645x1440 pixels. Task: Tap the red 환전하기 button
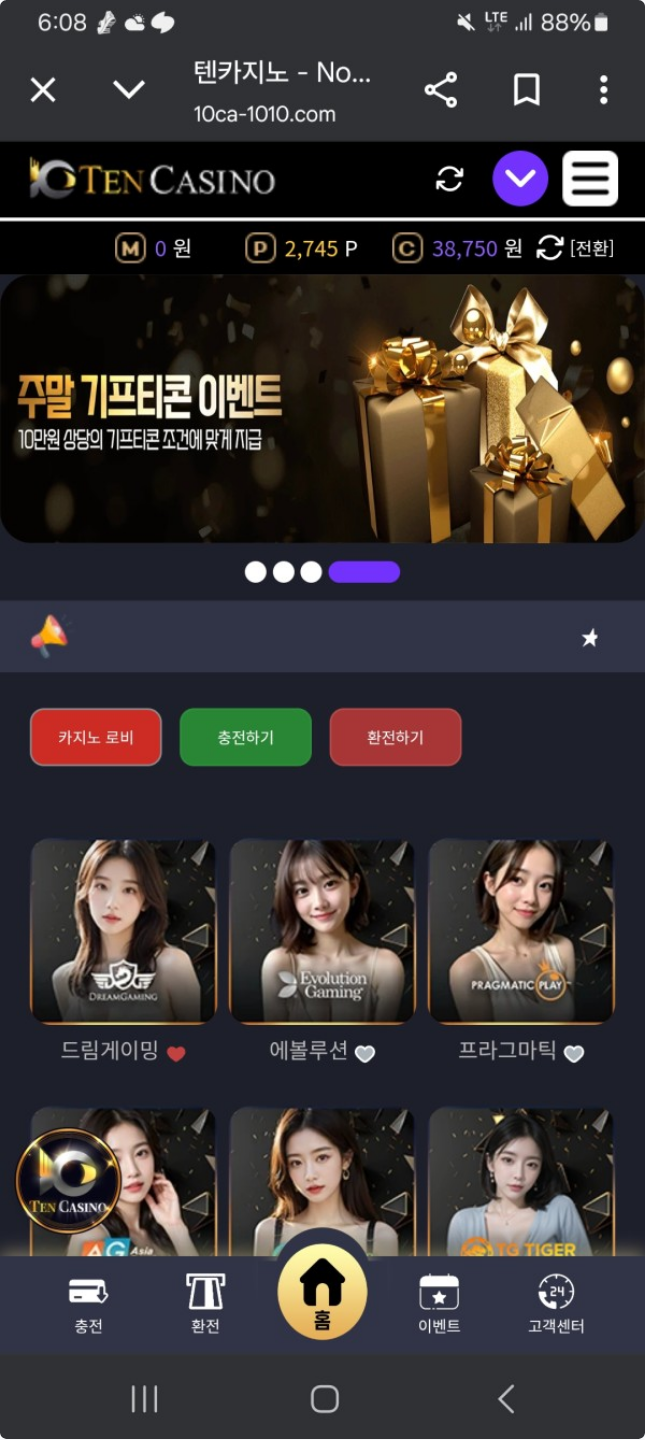click(395, 737)
